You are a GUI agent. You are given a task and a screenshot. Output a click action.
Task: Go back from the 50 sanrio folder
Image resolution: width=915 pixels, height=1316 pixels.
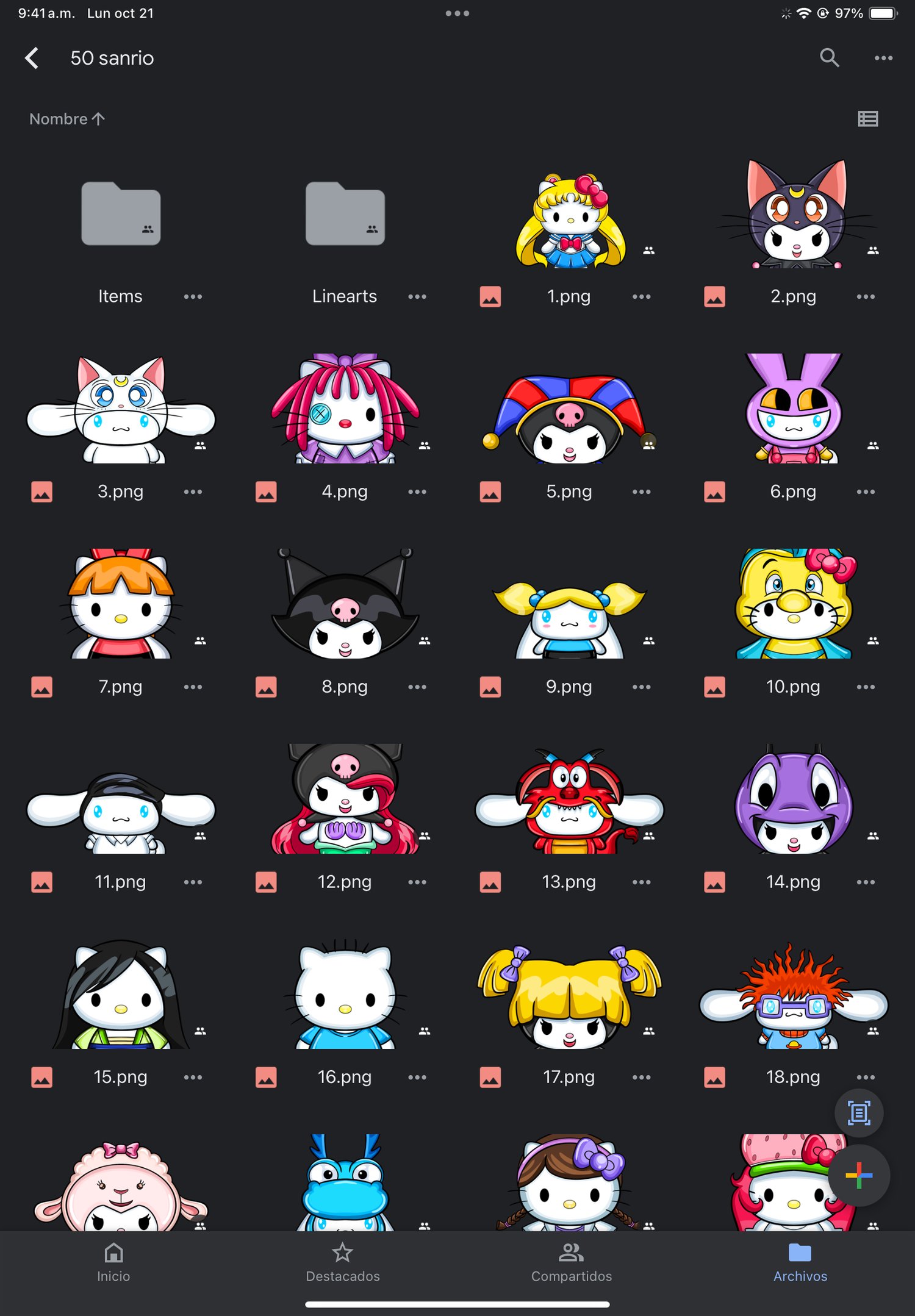(x=32, y=59)
